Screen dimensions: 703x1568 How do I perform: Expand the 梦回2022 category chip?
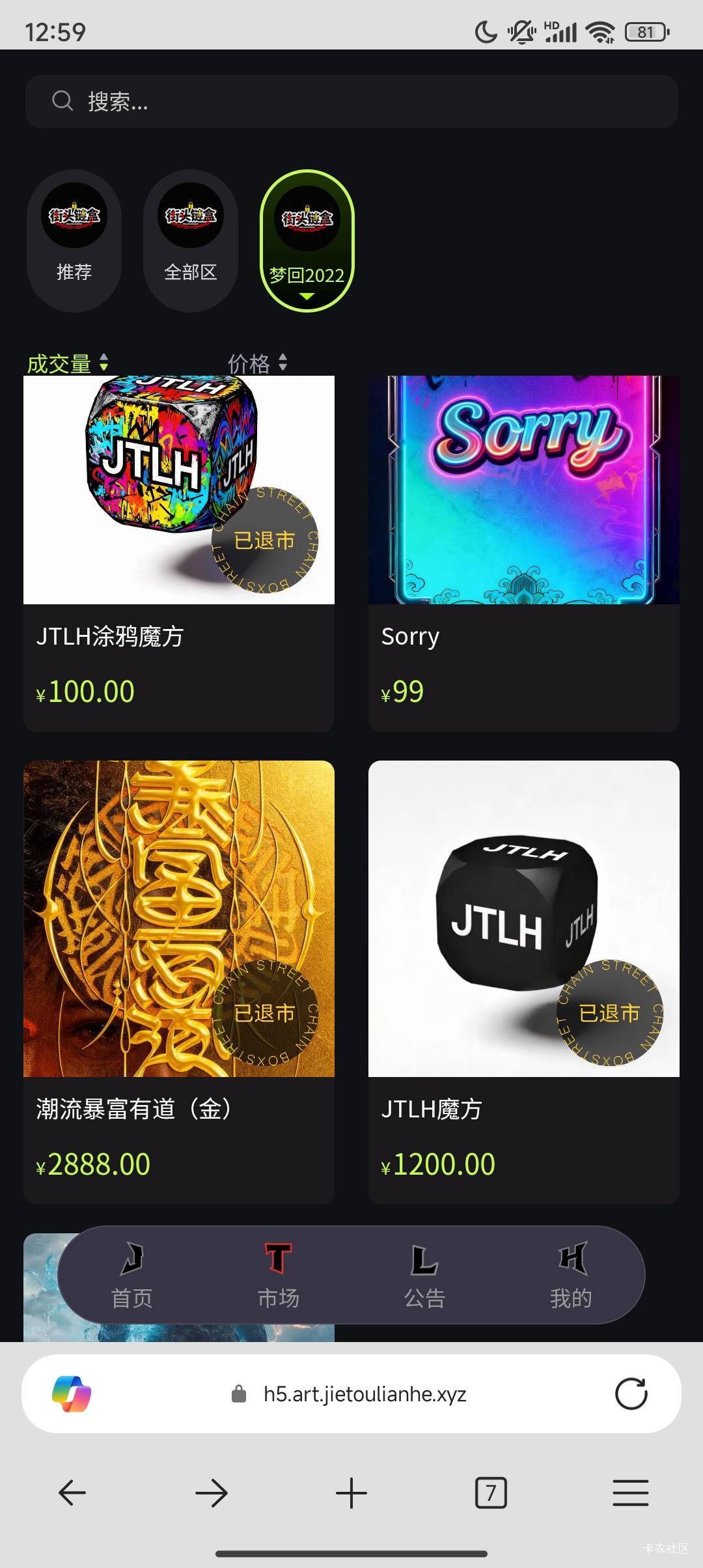307,241
